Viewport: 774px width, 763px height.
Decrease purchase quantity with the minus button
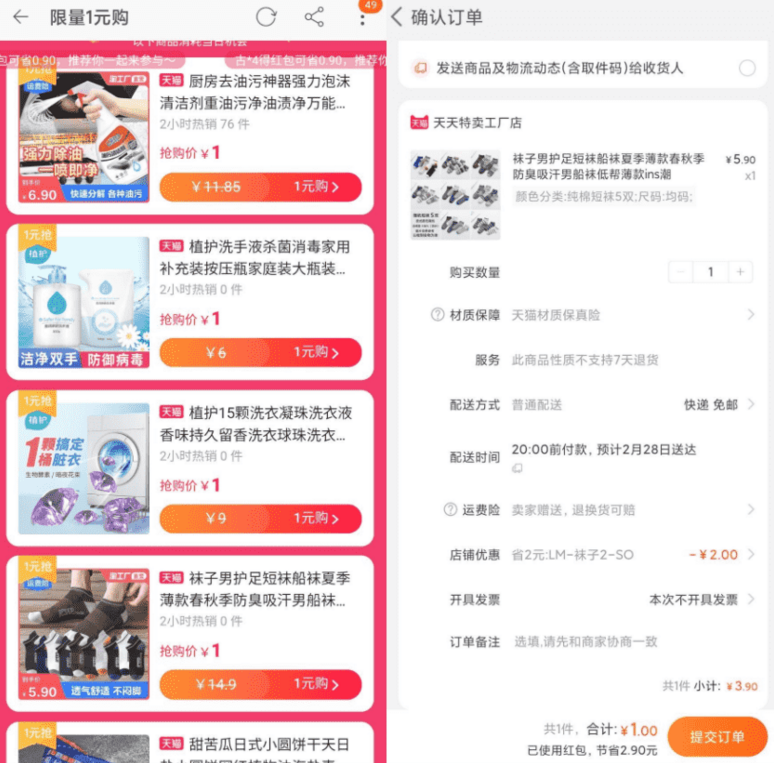(681, 272)
